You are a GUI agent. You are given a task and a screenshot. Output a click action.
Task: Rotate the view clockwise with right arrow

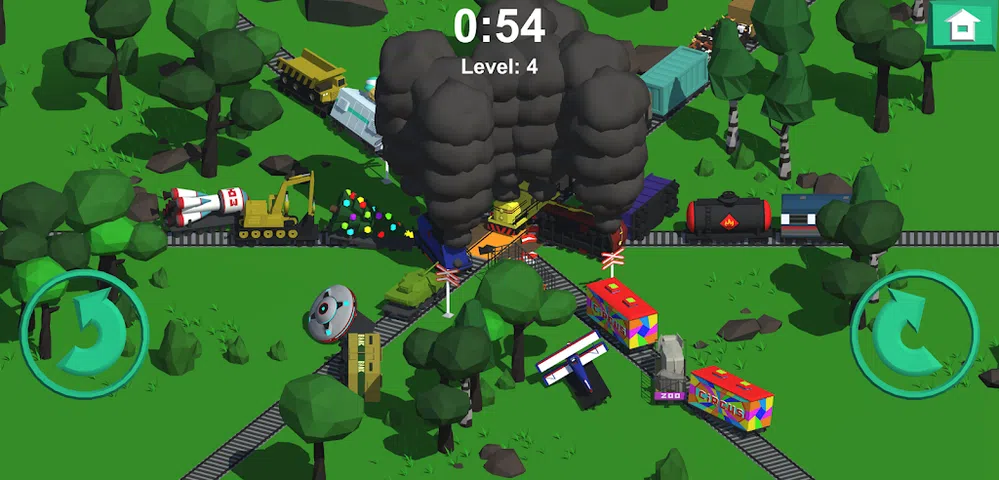coord(914,334)
